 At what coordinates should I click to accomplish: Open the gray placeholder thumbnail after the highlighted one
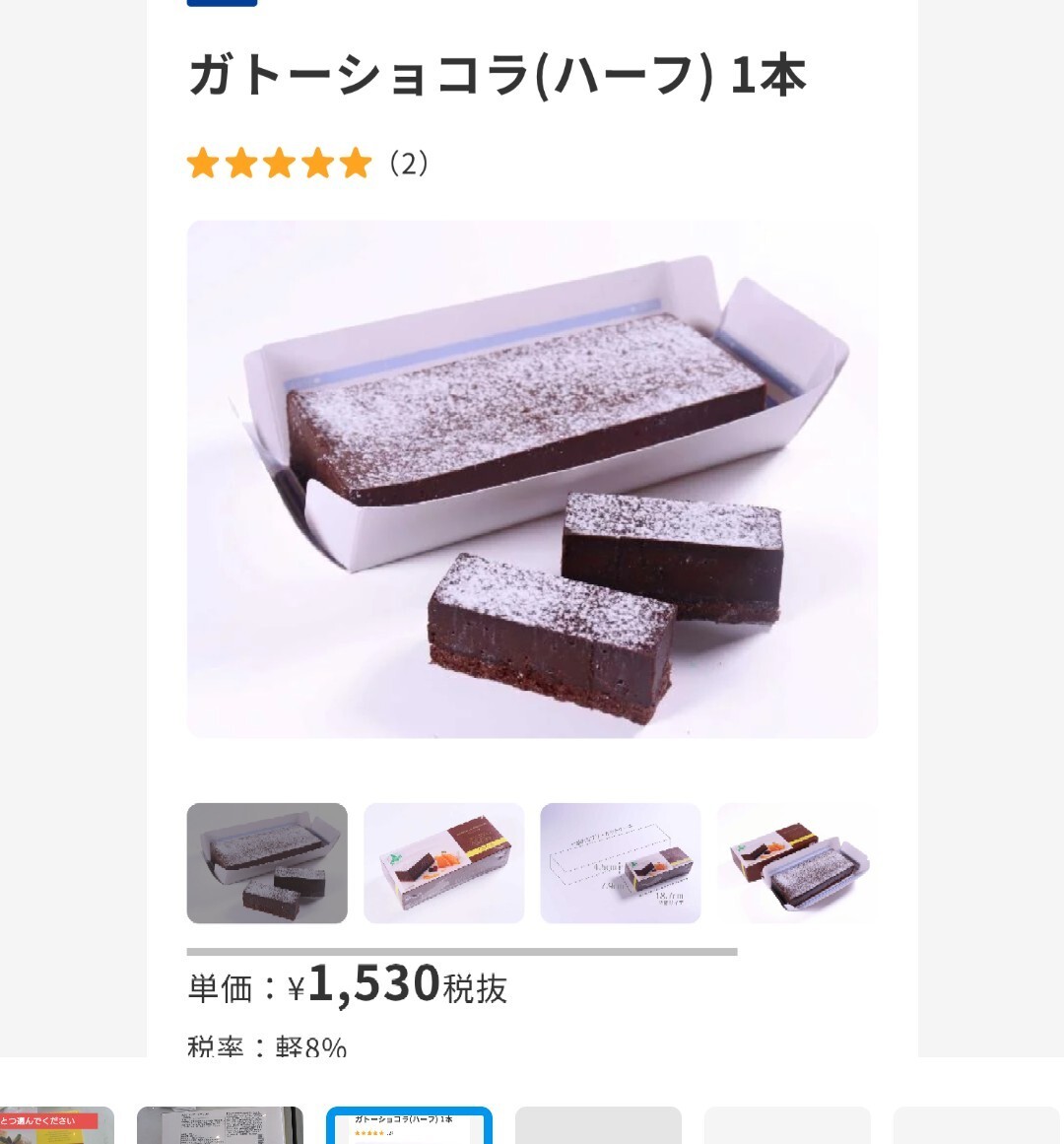[598, 1126]
